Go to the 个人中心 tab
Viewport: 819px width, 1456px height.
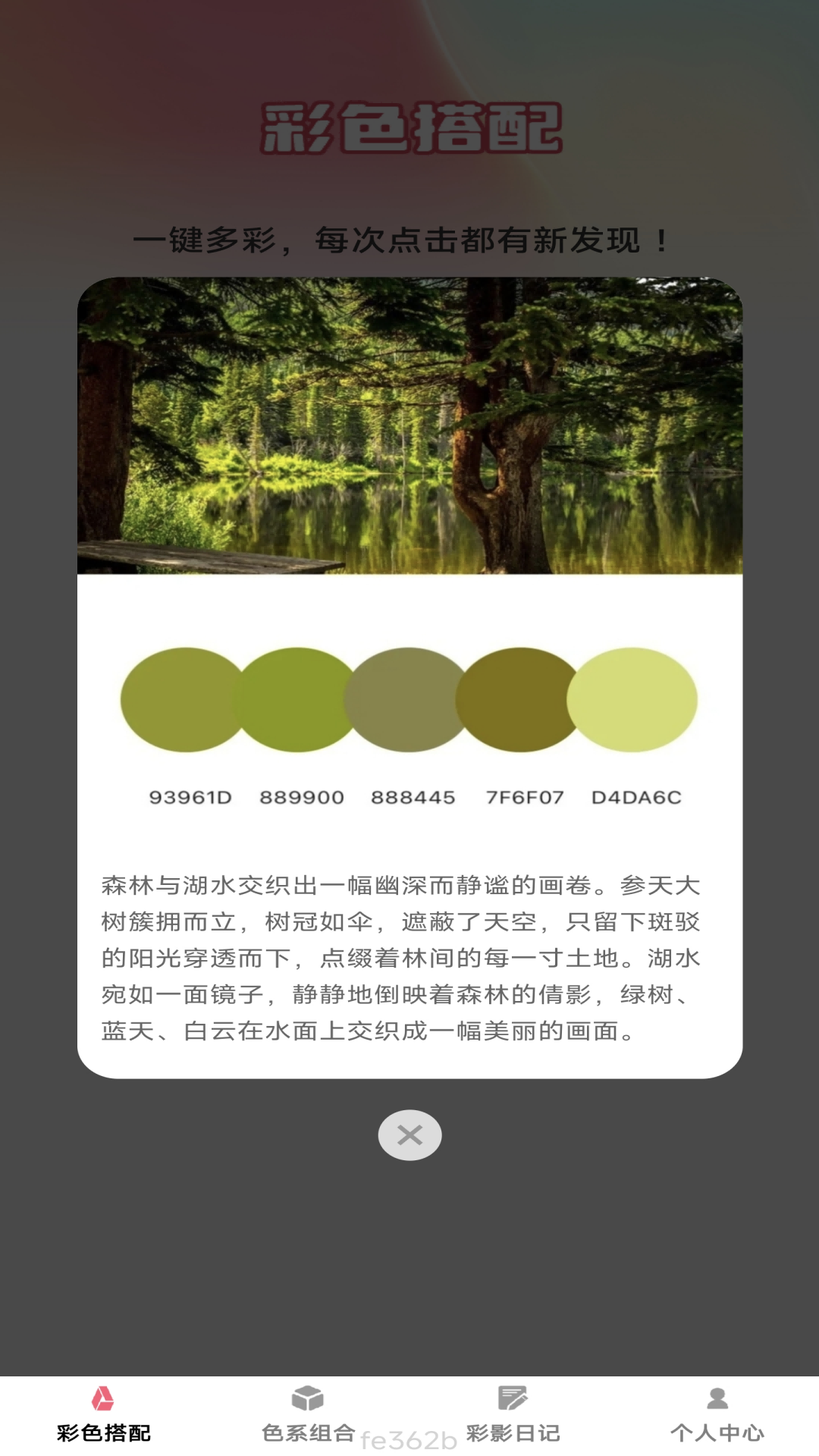[717, 1415]
